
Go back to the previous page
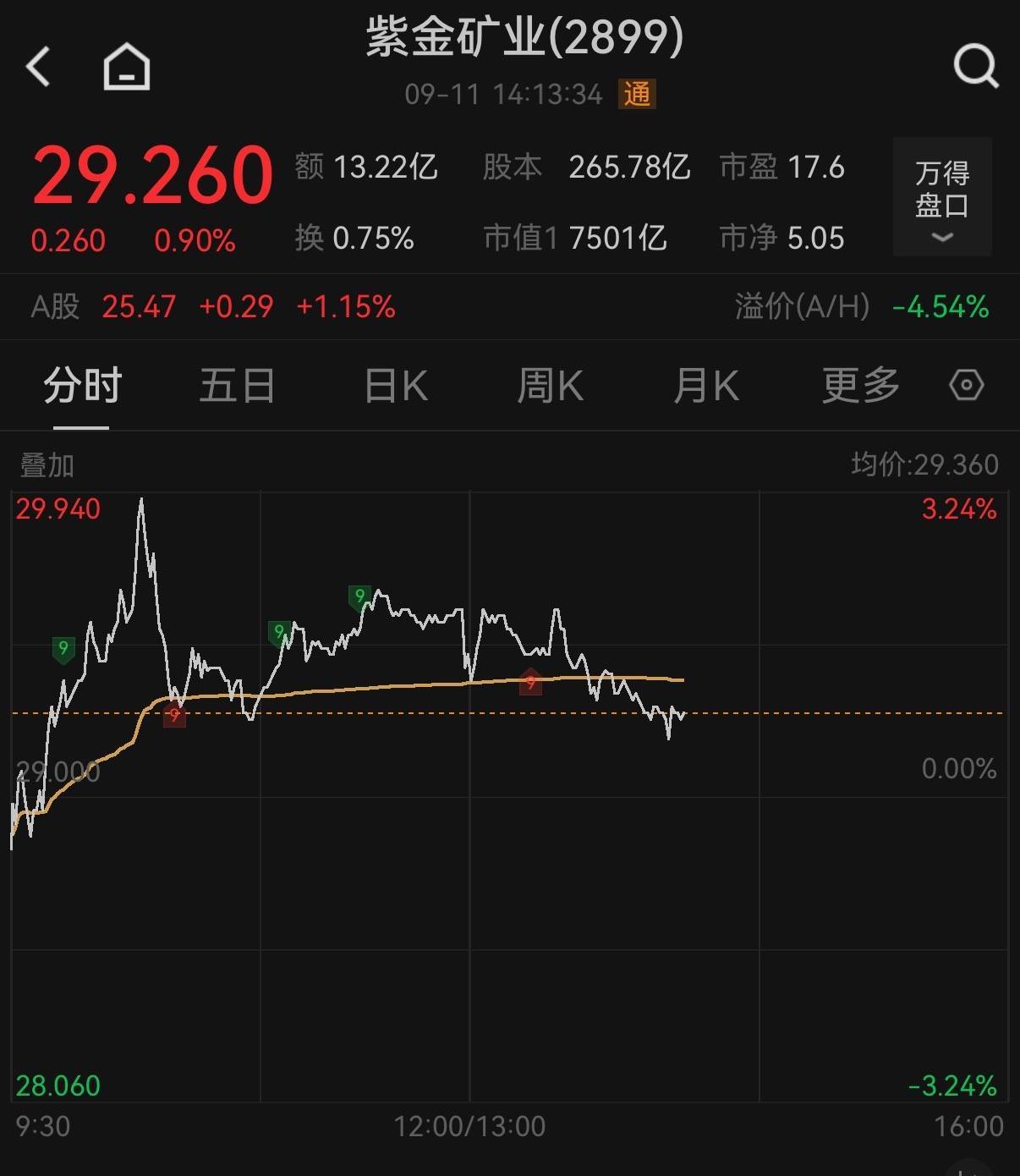point(39,67)
